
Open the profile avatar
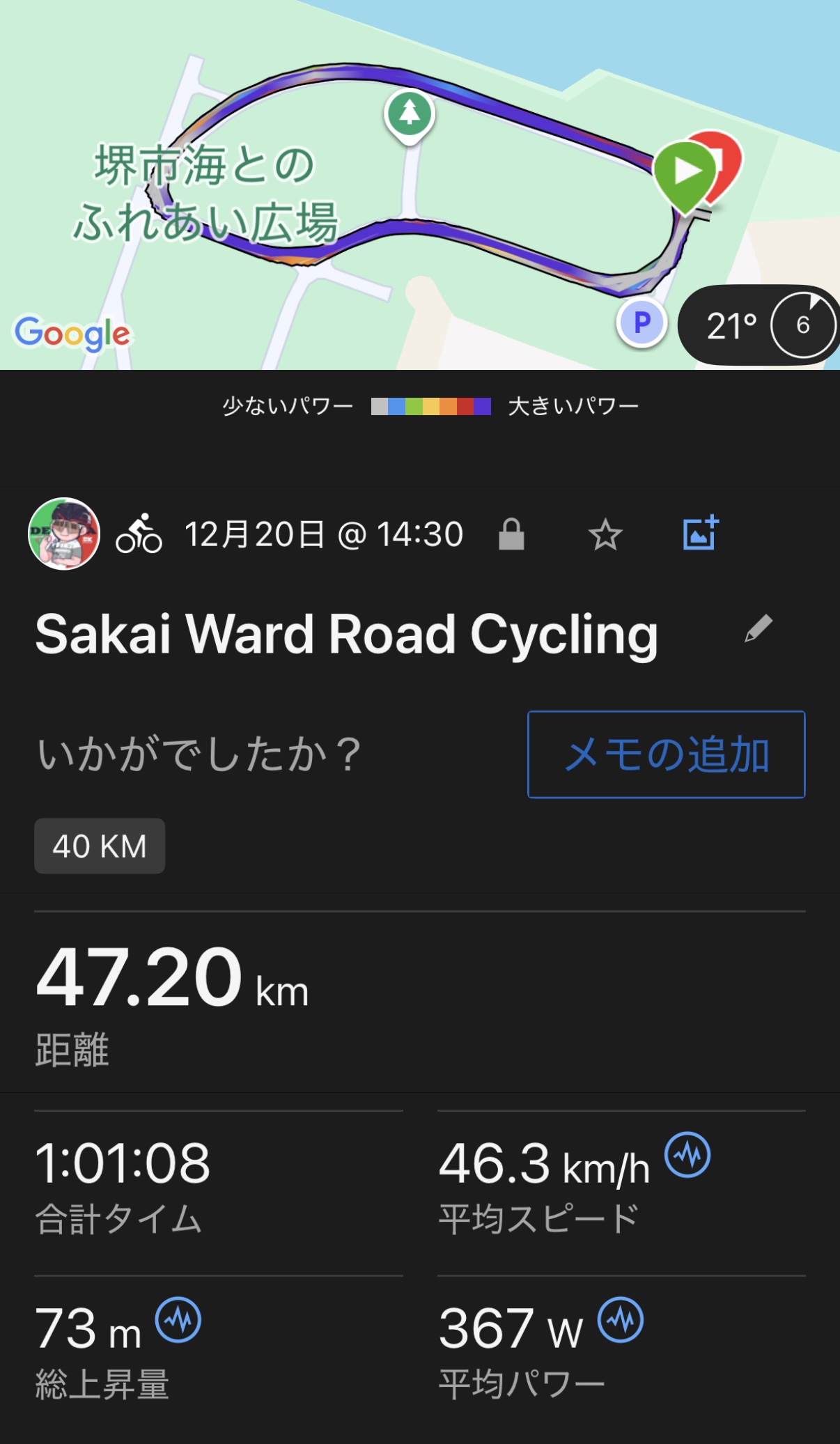tap(64, 534)
